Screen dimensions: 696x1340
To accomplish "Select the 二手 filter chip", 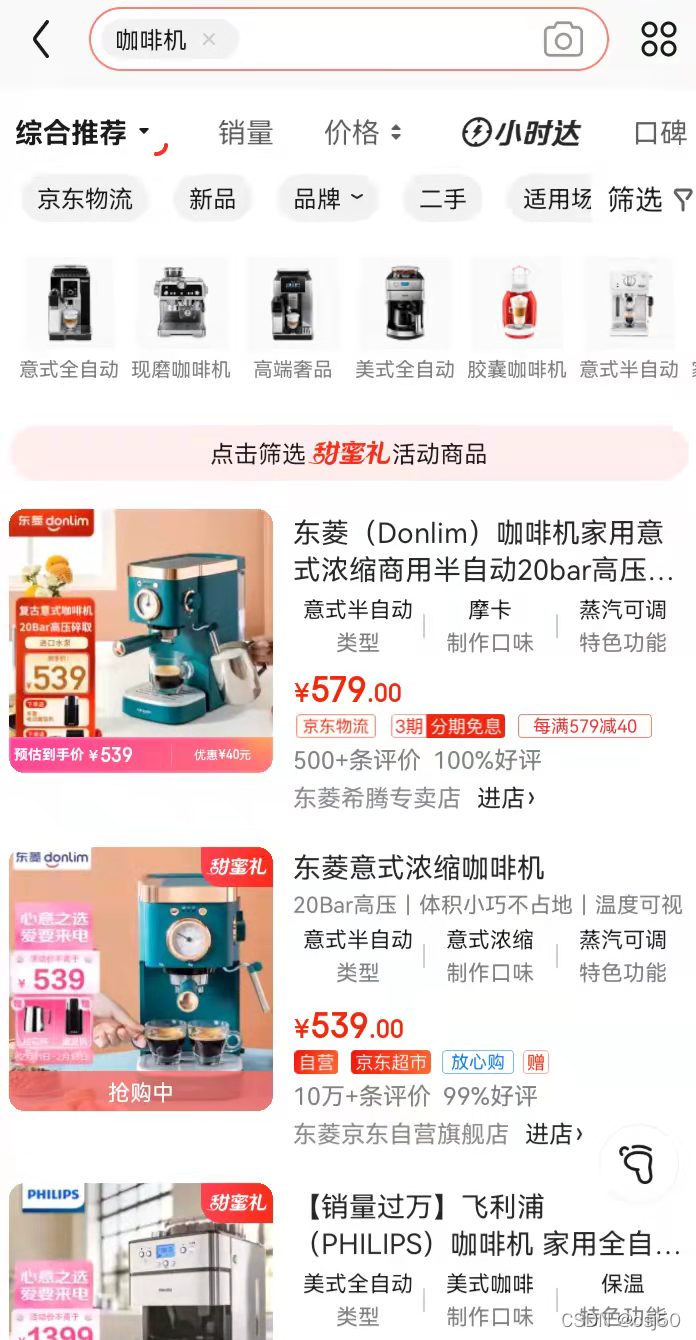I will pyautogui.click(x=442, y=199).
